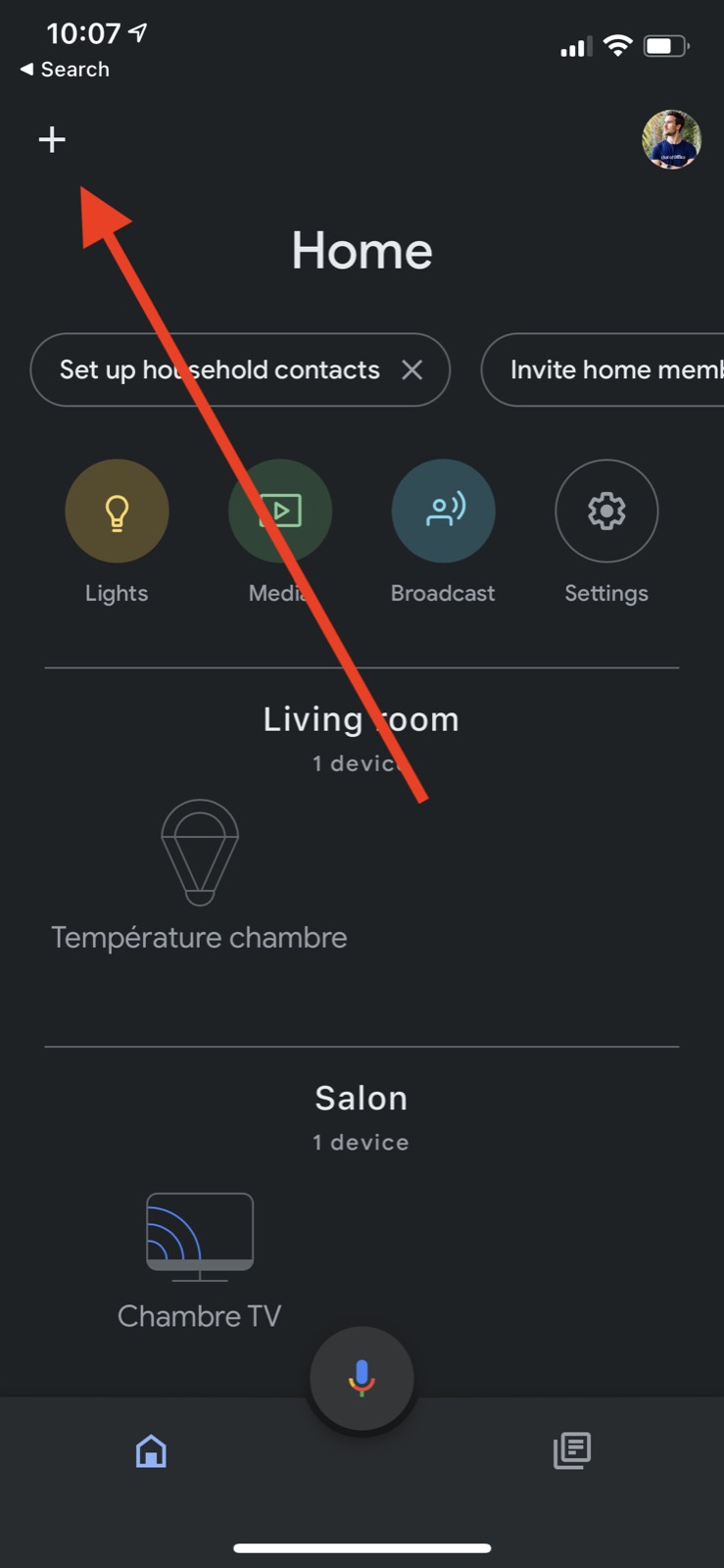Open your account profile picture
The image size is (724, 1568).
click(672, 140)
